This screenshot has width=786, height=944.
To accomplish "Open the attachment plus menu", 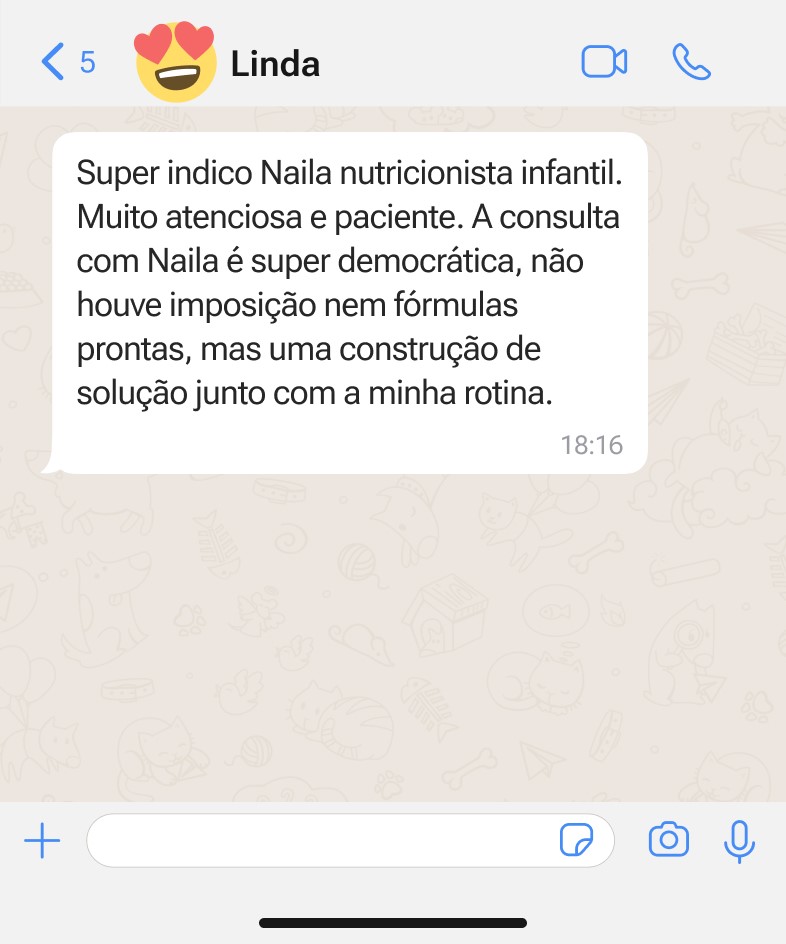I will (42, 840).
